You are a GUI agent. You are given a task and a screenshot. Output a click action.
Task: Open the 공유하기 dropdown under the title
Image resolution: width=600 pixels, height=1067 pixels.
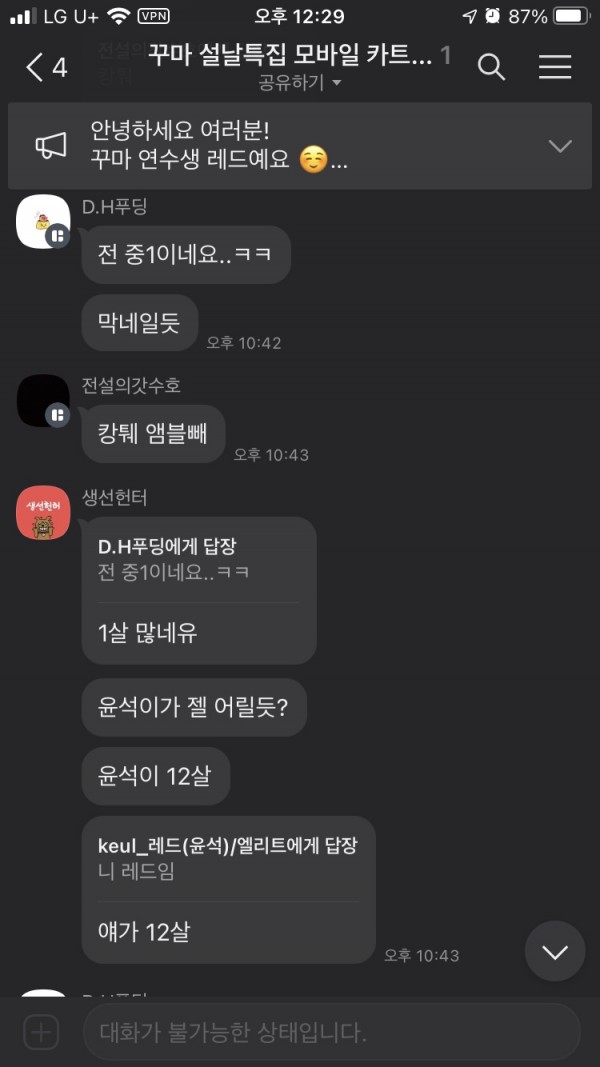click(x=300, y=83)
